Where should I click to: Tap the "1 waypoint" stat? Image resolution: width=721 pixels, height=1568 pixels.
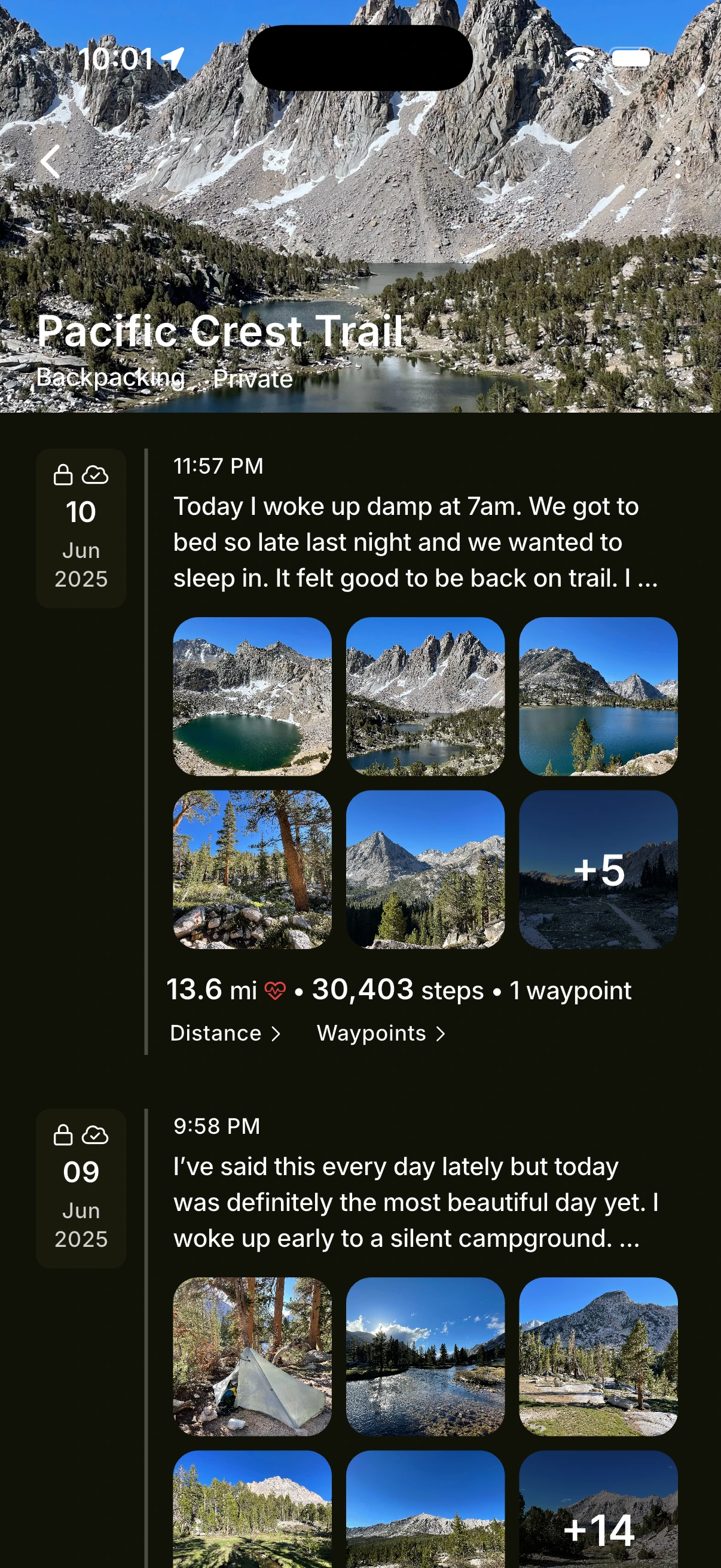tap(570, 990)
